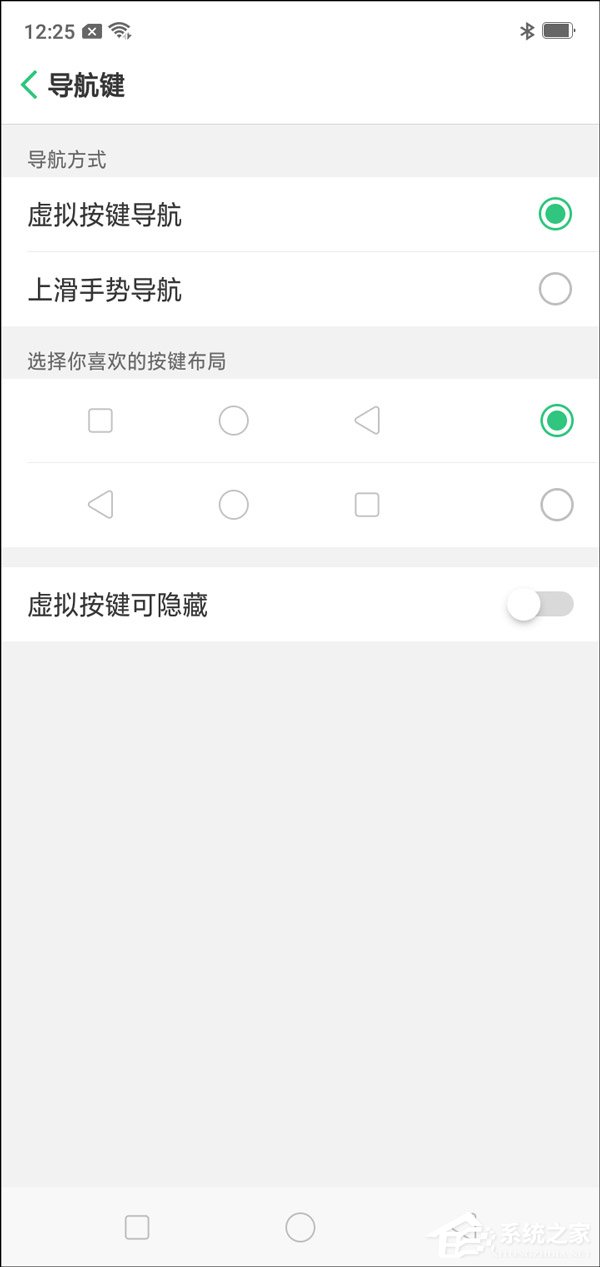Open recent apps from navigation bar
600x1267 pixels.
(137, 1227)
